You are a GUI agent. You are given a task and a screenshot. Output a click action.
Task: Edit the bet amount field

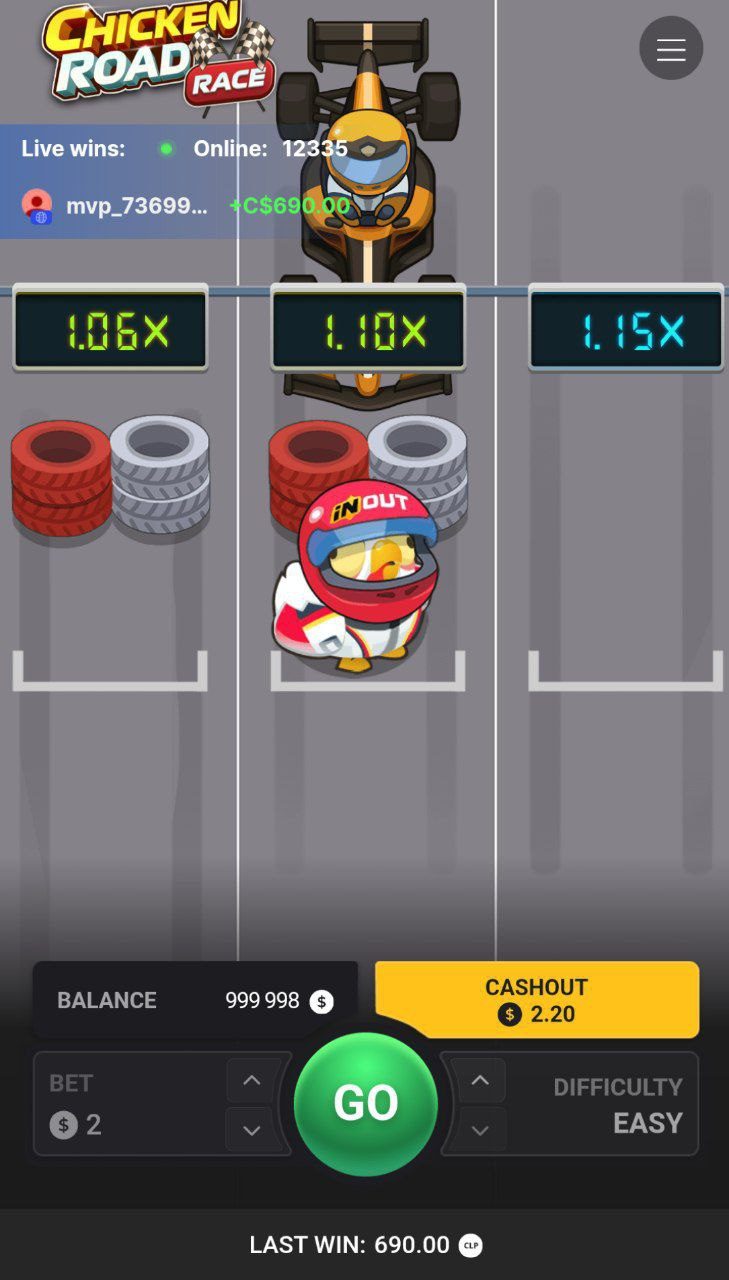click(130, 1104)
